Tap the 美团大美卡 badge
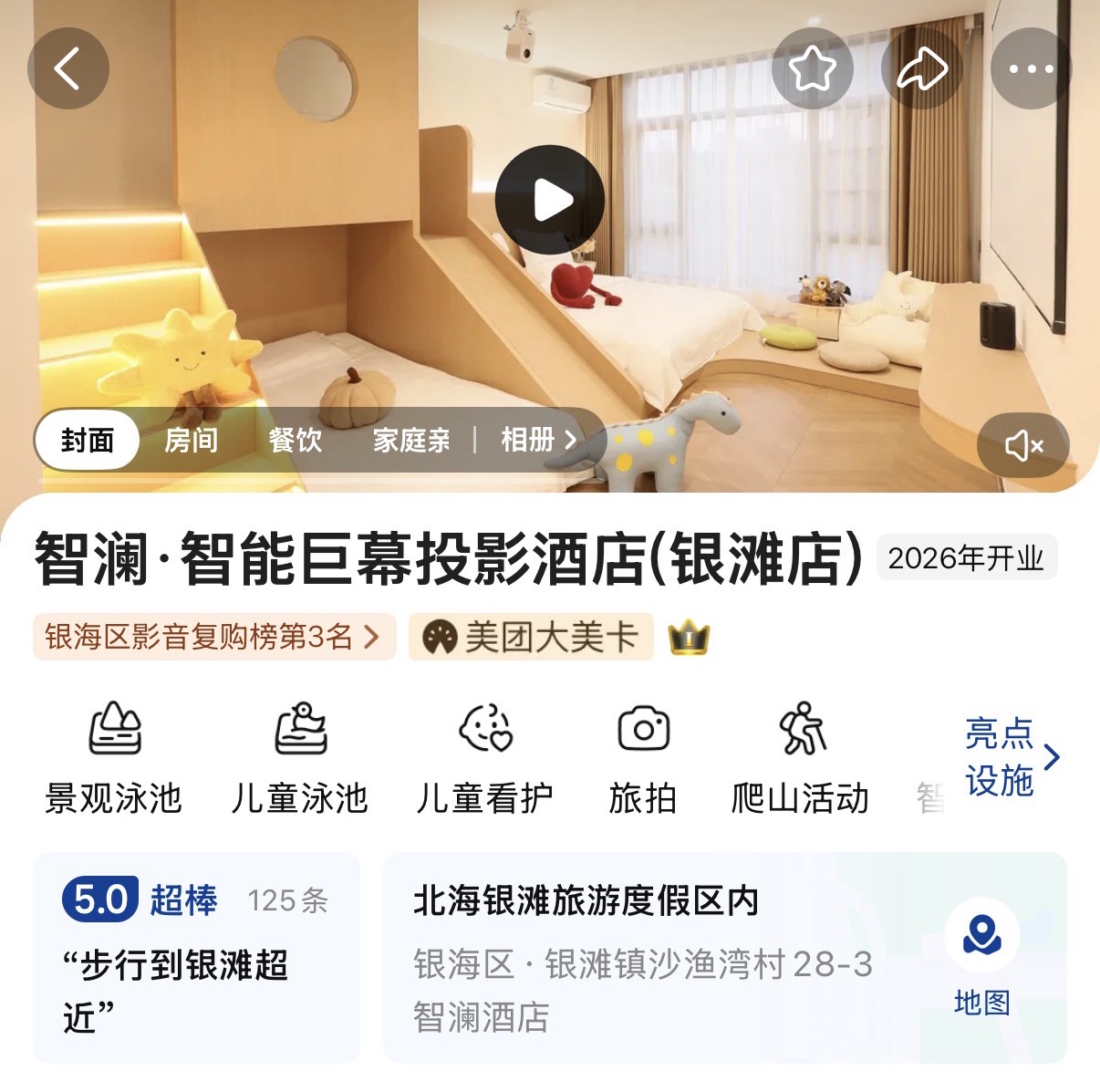Viewport: 1100px width, 1092px height. coord(532,637)
